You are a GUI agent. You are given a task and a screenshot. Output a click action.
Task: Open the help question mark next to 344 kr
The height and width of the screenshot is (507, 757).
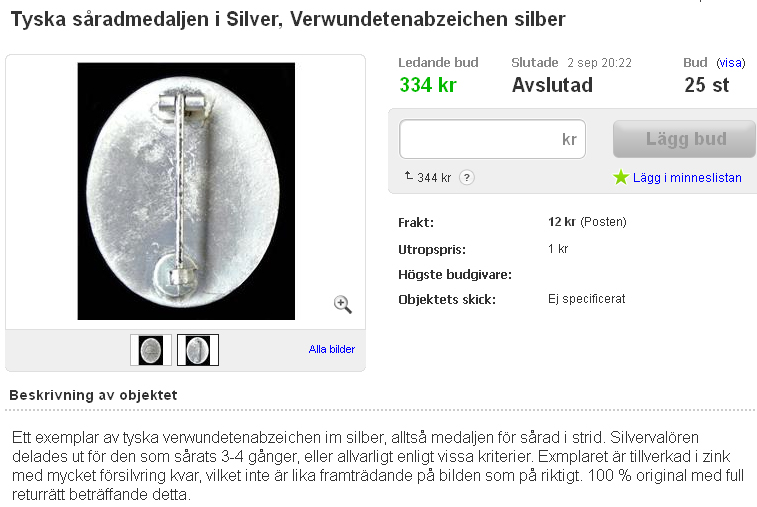467,178
